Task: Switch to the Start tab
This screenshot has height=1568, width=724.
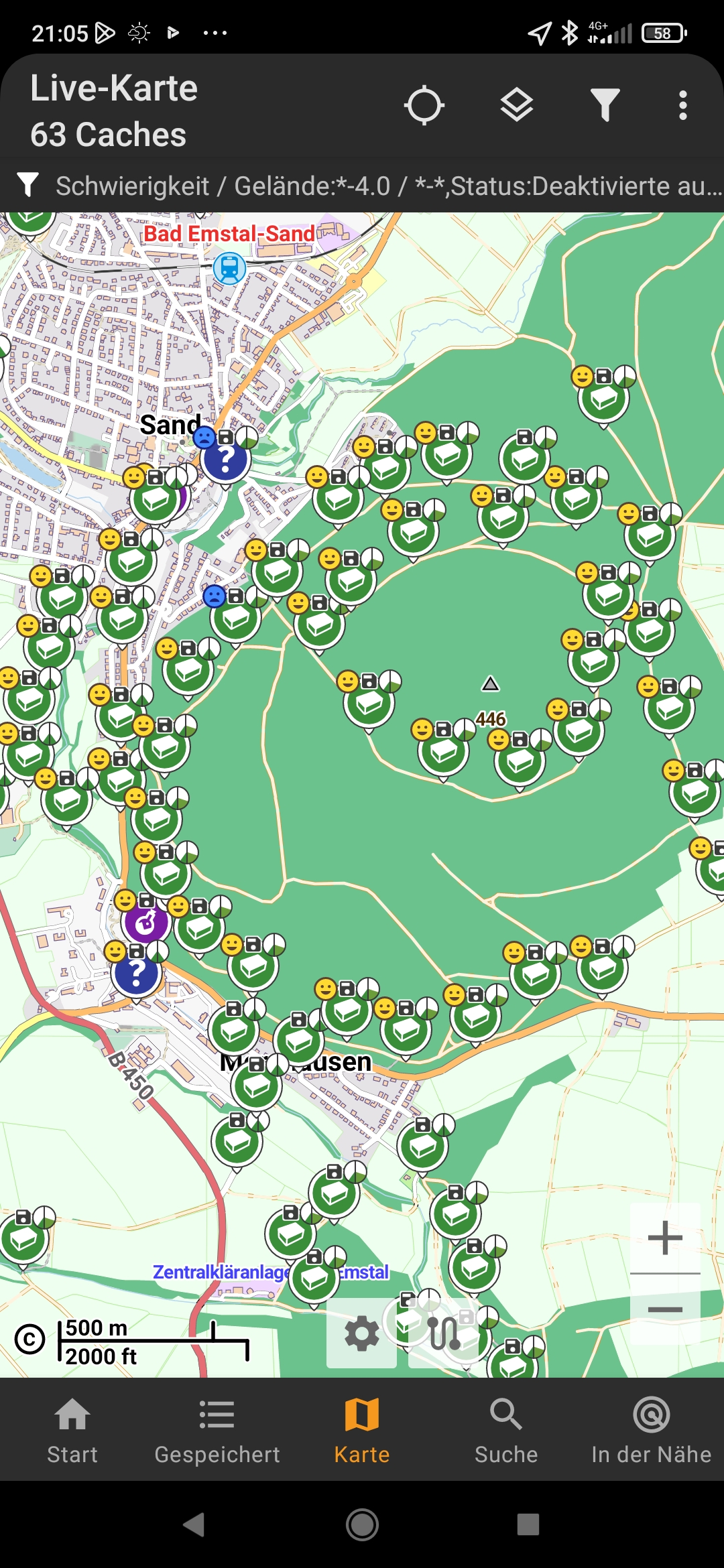Action: (x=72, y=1429)
